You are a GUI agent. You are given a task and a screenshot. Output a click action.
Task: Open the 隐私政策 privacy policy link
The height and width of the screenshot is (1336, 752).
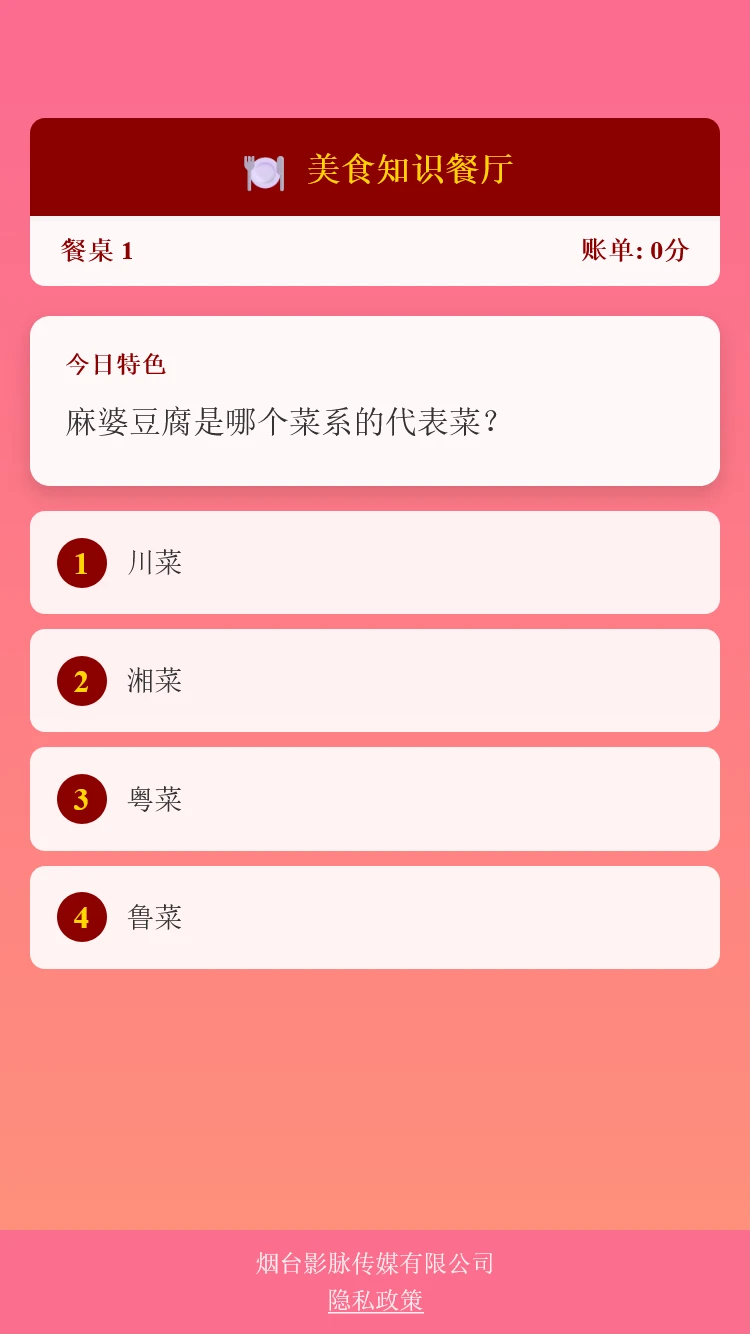(375, 1301)
